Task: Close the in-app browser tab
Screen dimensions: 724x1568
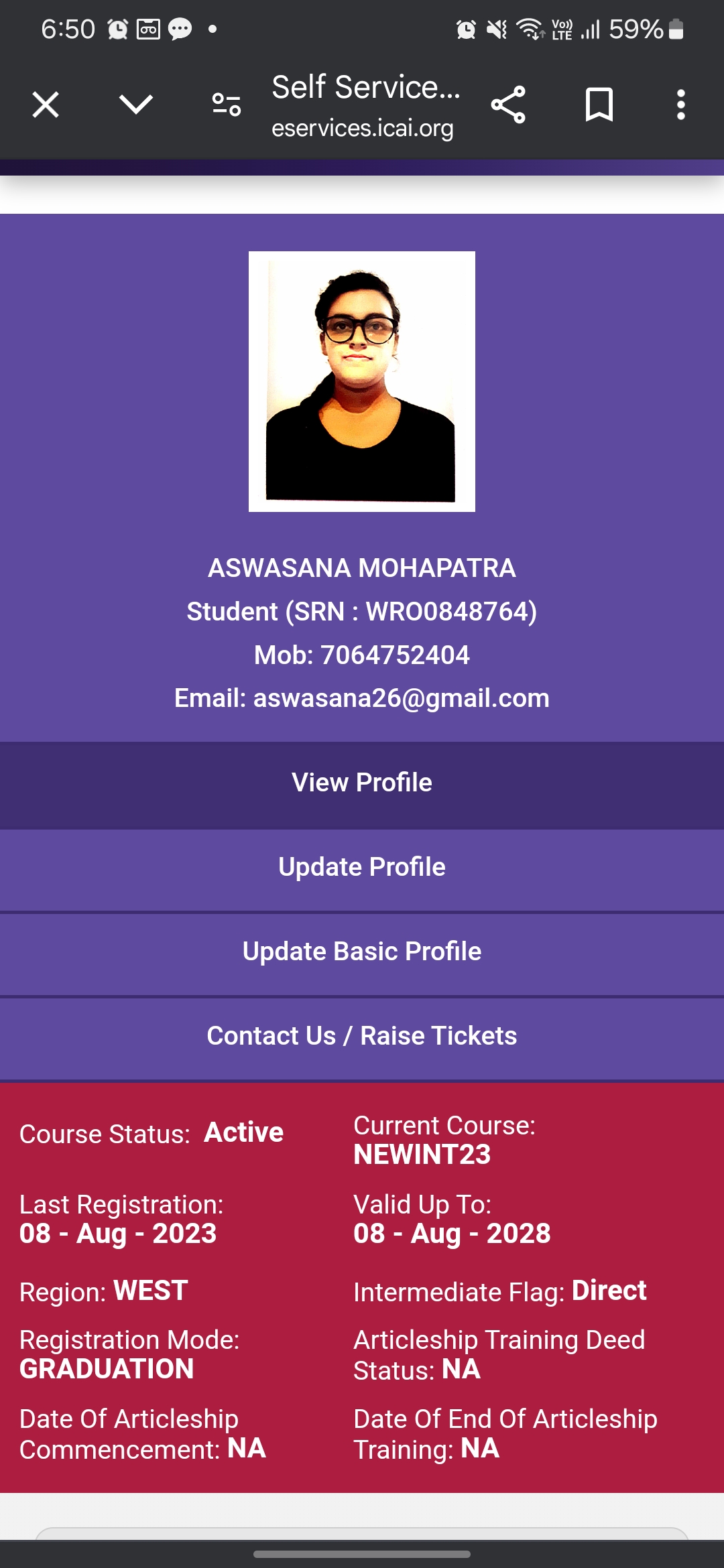Action: 46,105
